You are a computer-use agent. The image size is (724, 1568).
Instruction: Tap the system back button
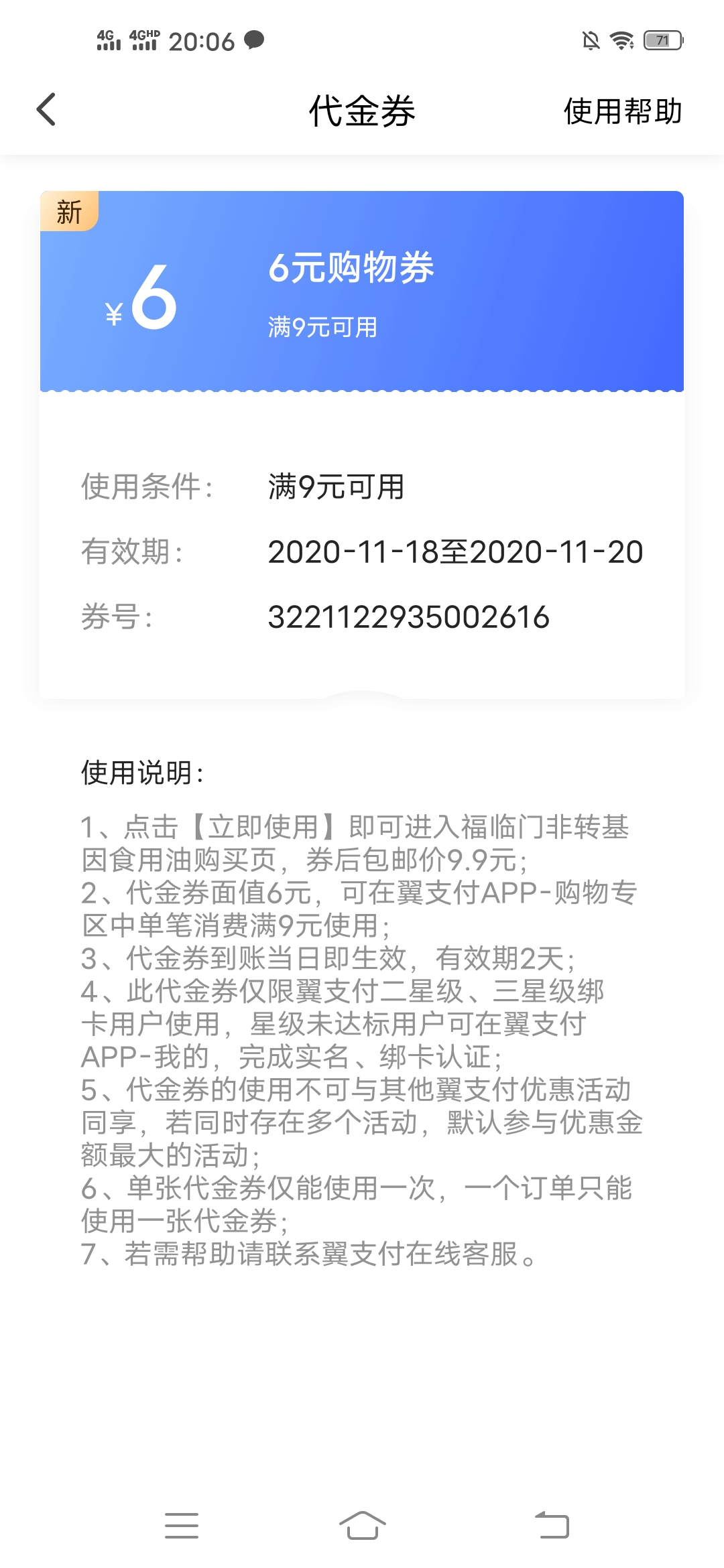pyautogui.click(x=552, y=1525)
